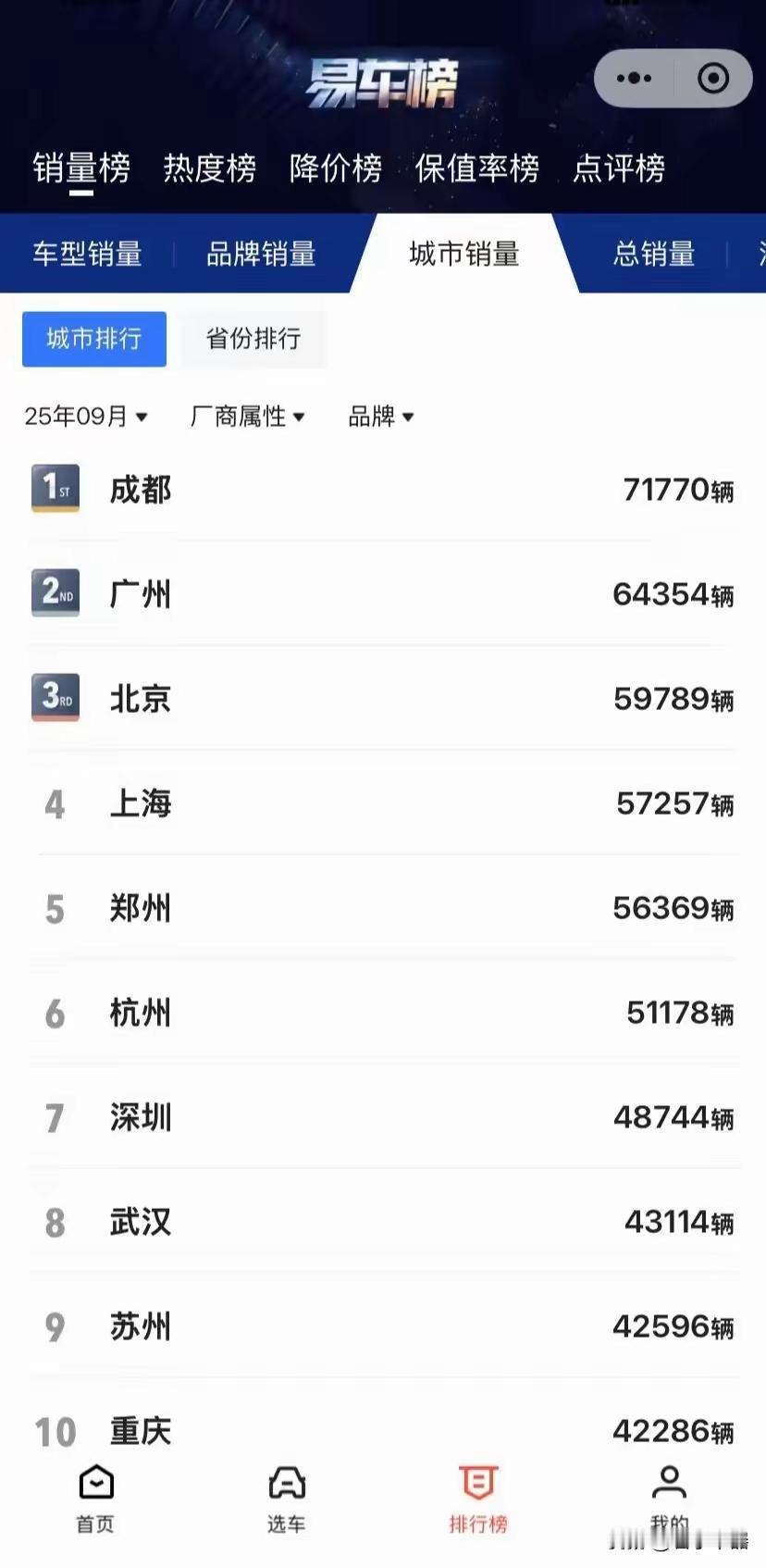Open the 上海 sales ranking row

(383, 803)
